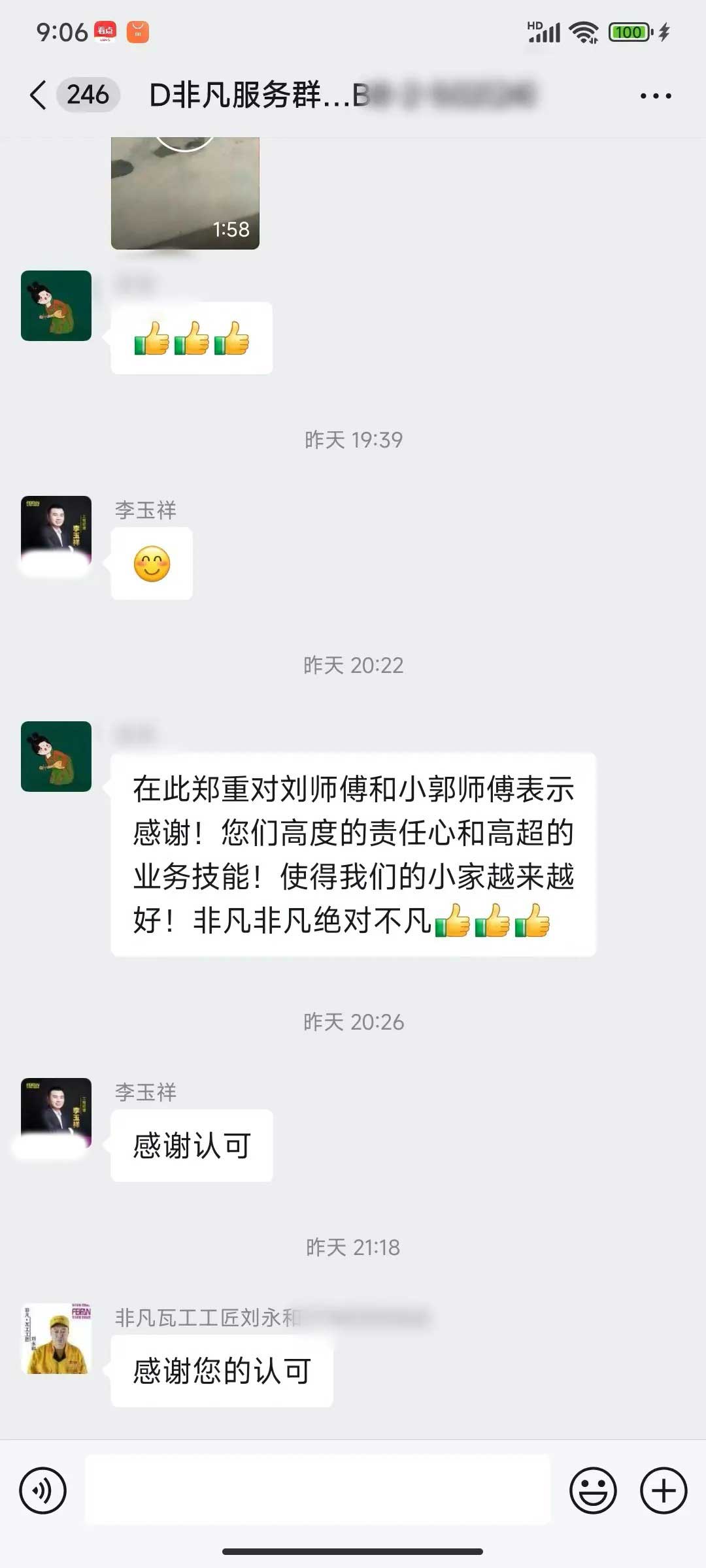Open 李玉祥's avatar above the smiley message
The width and height of the screenshot is (706, 1568).
tap(56, 531)
